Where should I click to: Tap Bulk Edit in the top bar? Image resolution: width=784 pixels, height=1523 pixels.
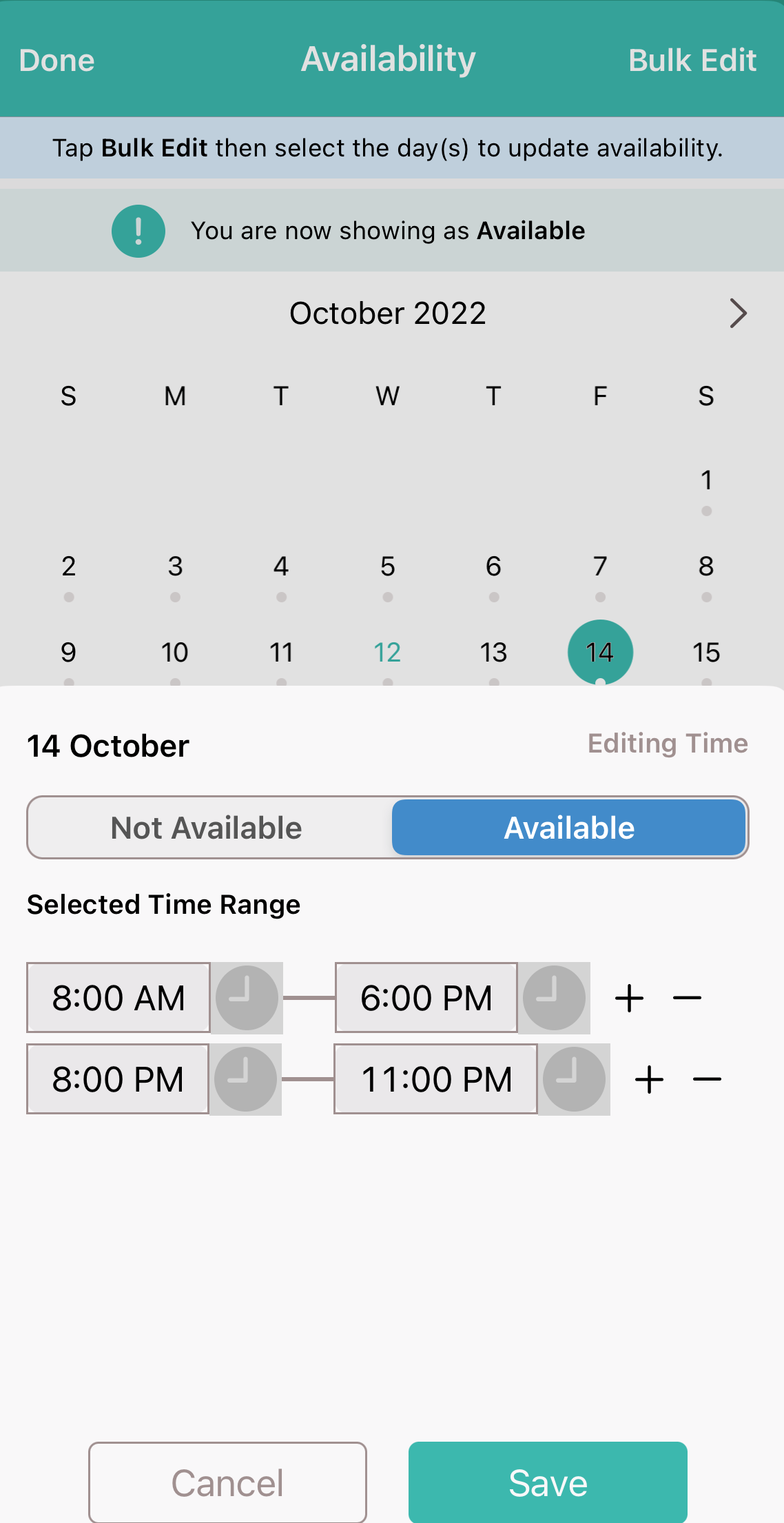[x=692, y=60]
